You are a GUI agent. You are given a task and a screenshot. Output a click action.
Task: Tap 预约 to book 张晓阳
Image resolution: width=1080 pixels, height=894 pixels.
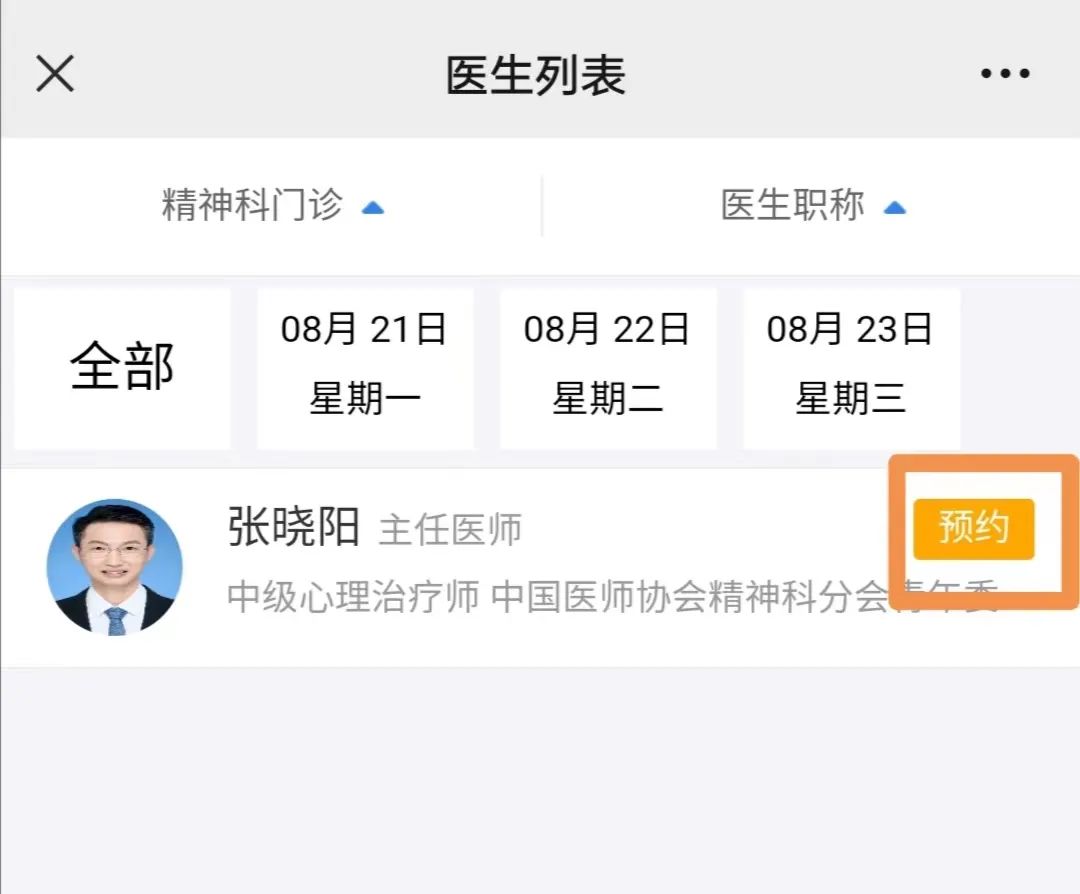pyautogui.click(x=973, y=529)
